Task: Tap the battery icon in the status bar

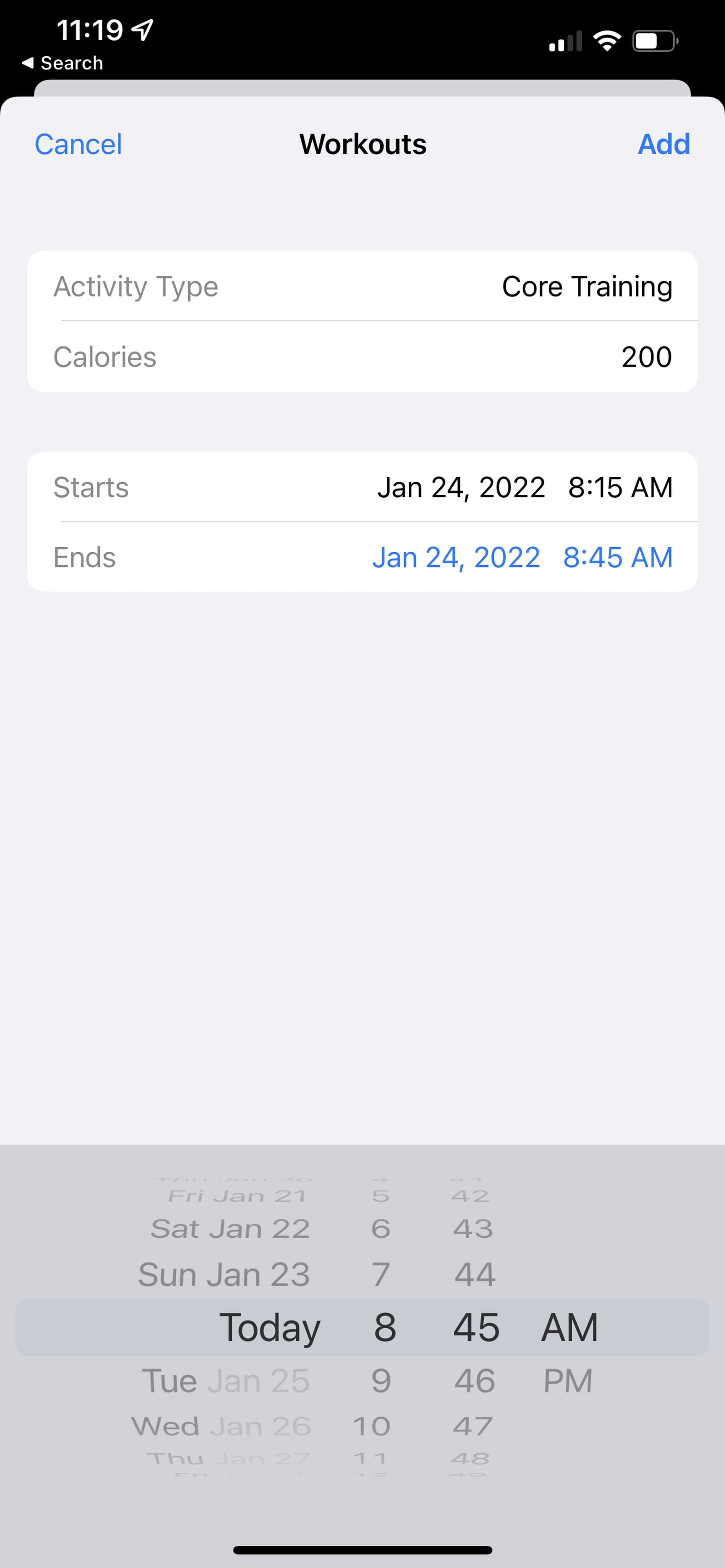Action: click(654, 40)
